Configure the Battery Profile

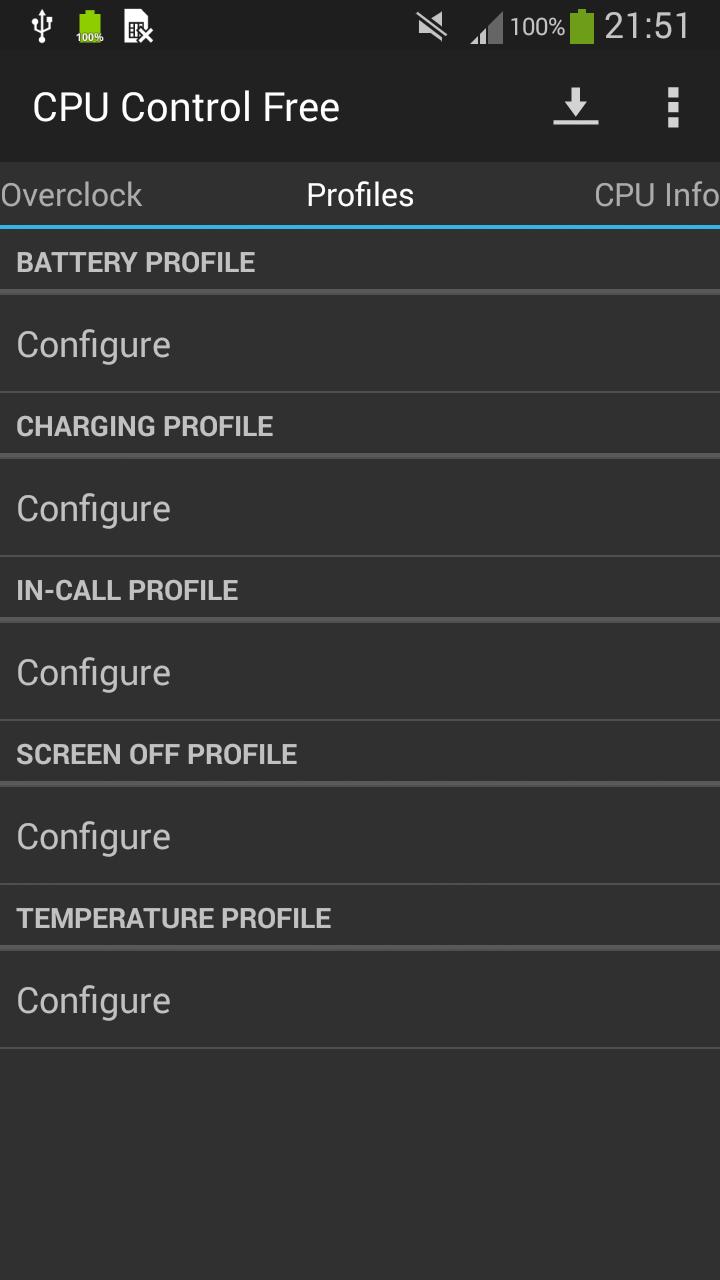[93, 344]
